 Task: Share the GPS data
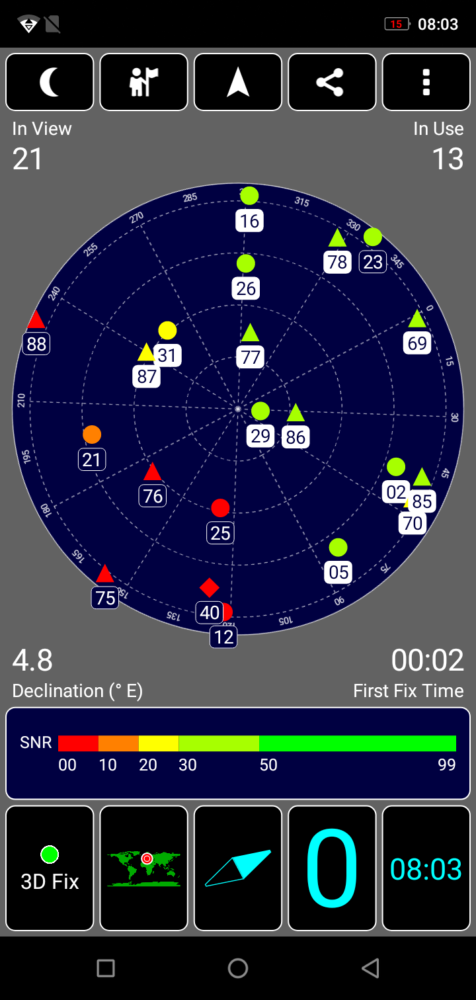point(332,82)
